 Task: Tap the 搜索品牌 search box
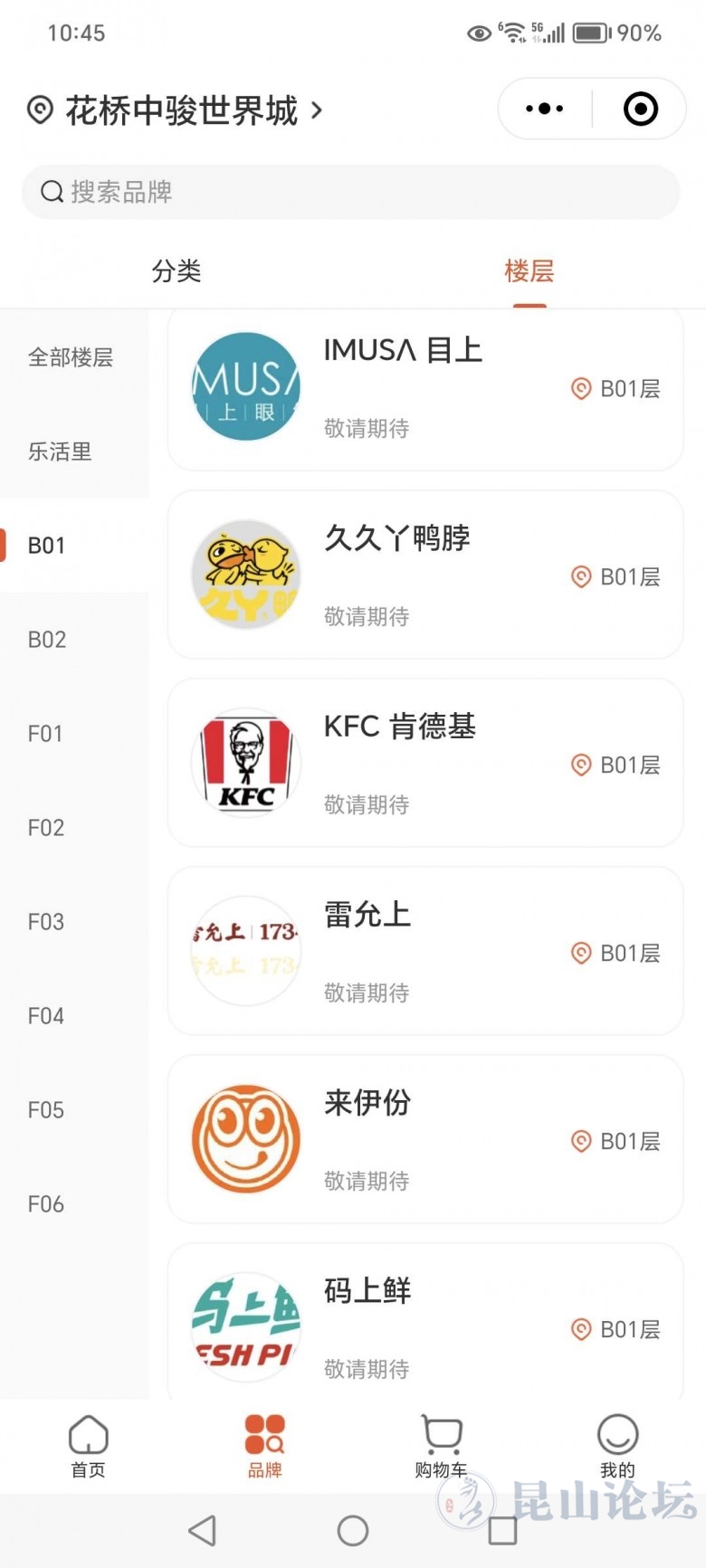tap(350, 192)
